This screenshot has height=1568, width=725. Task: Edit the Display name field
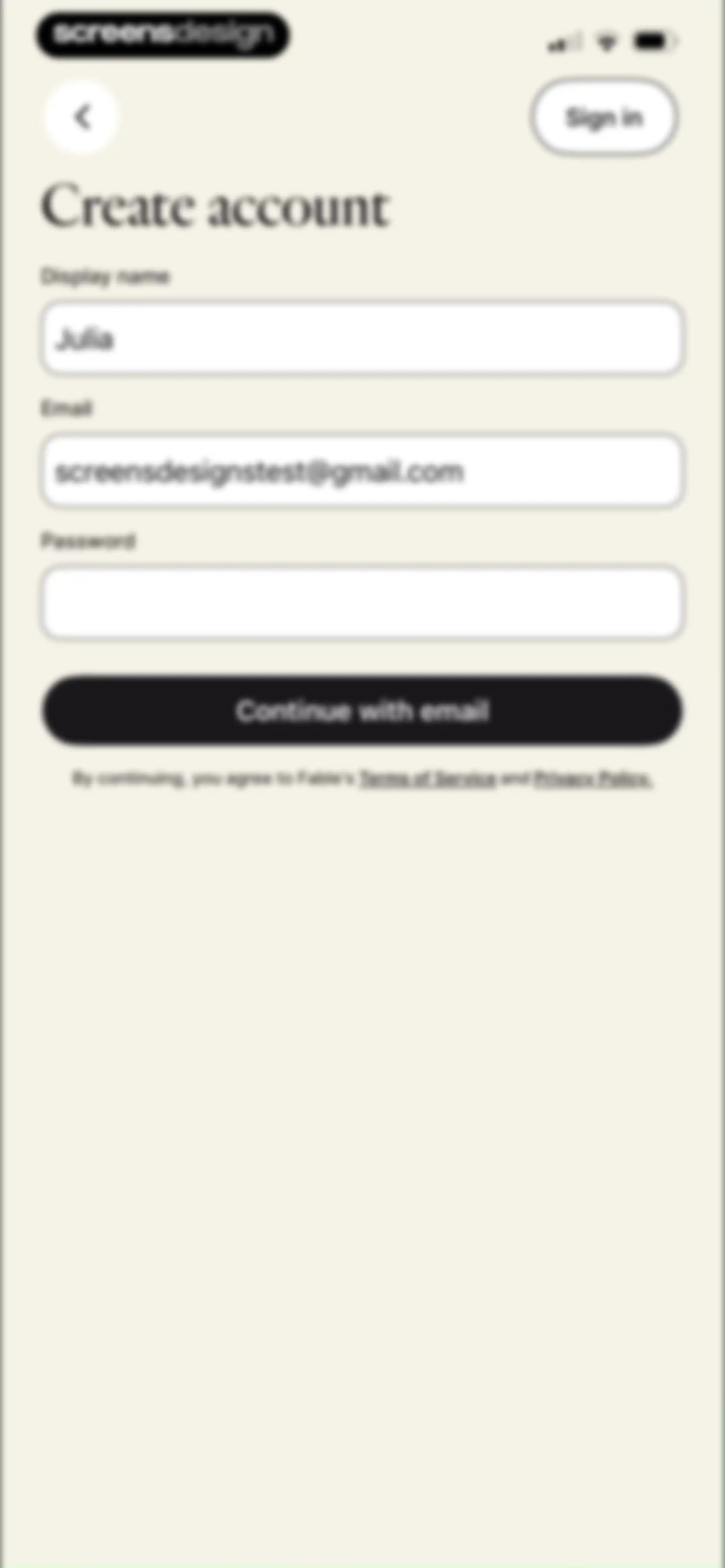(x=363, y=338)
